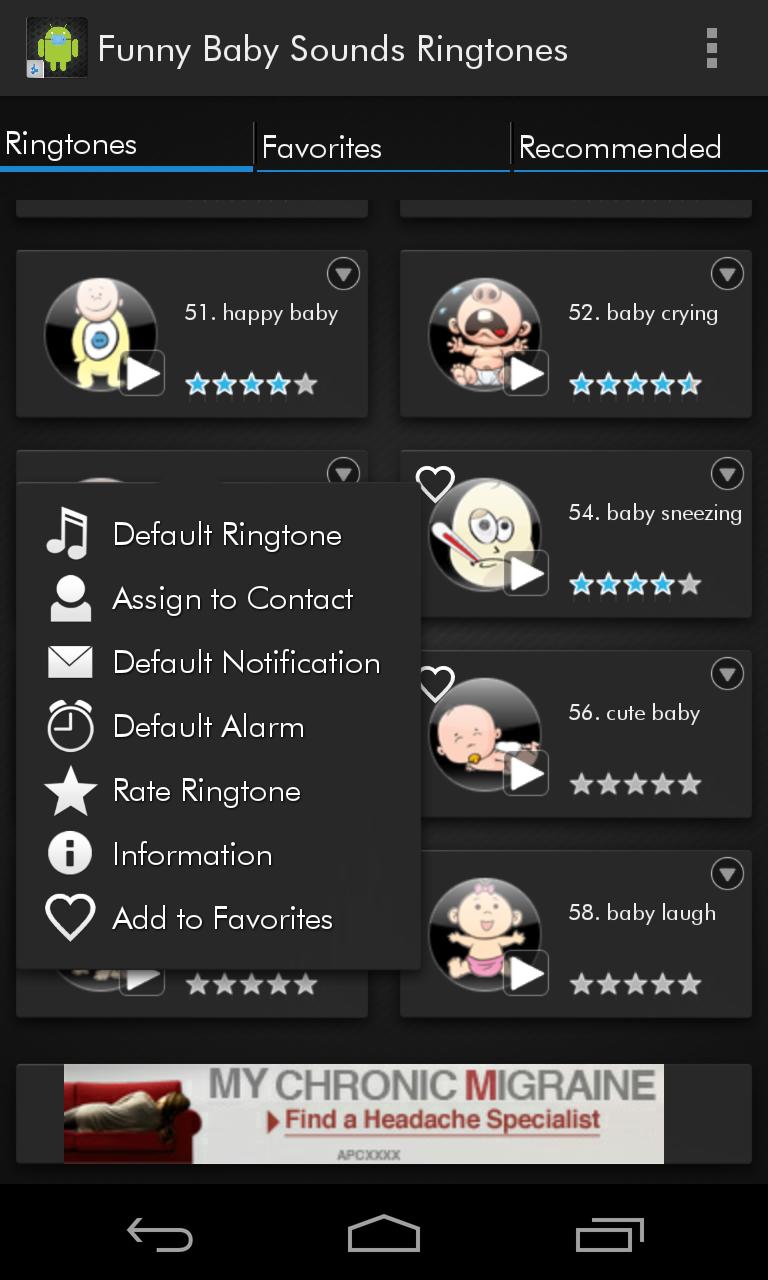The height and width of the screenshot is (1280, 768).
Task: Click the Rate Ringtone star icon
Action: click(x=70, y=790)
